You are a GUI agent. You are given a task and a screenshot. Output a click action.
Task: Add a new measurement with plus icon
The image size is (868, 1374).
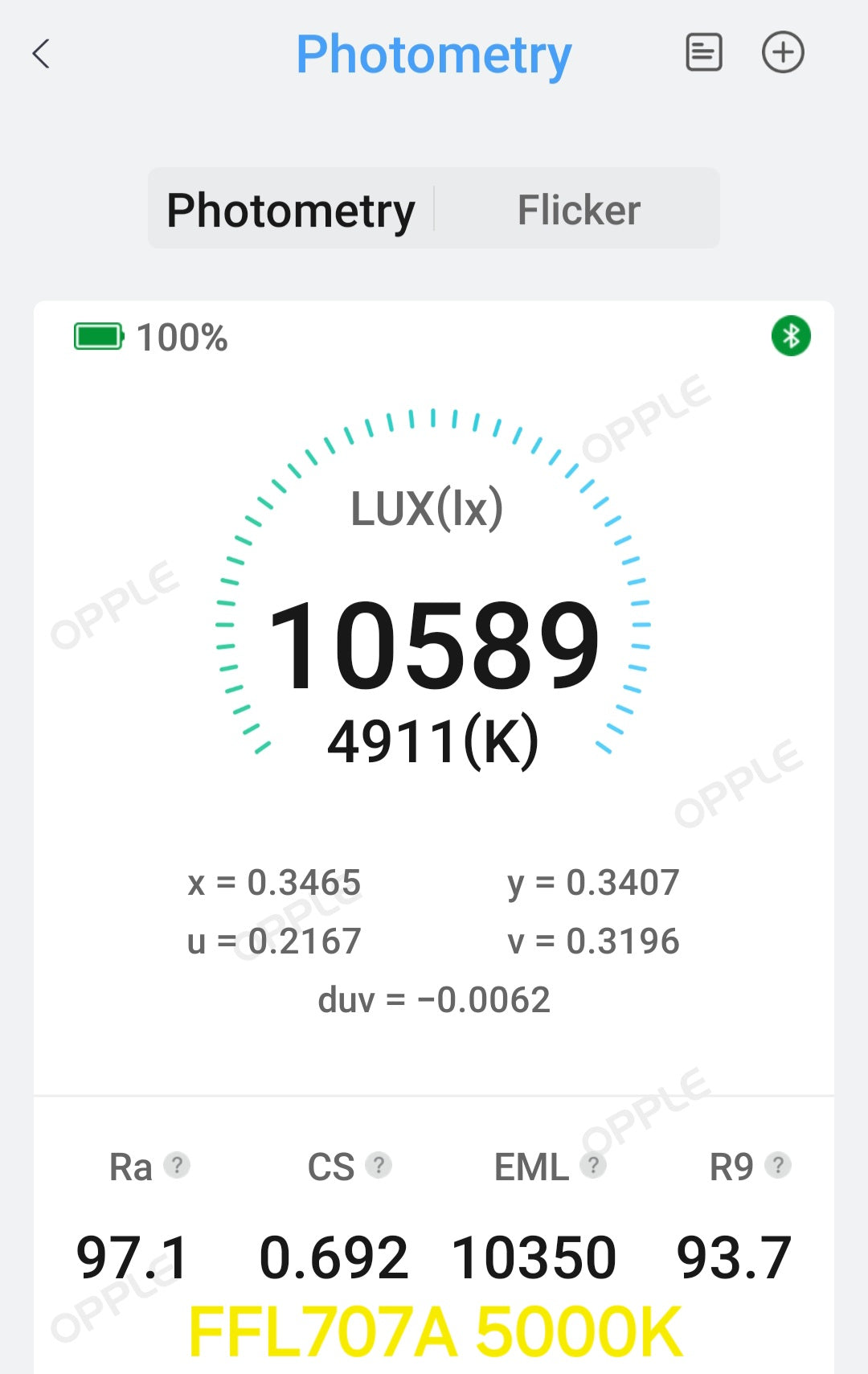(782, 53)
